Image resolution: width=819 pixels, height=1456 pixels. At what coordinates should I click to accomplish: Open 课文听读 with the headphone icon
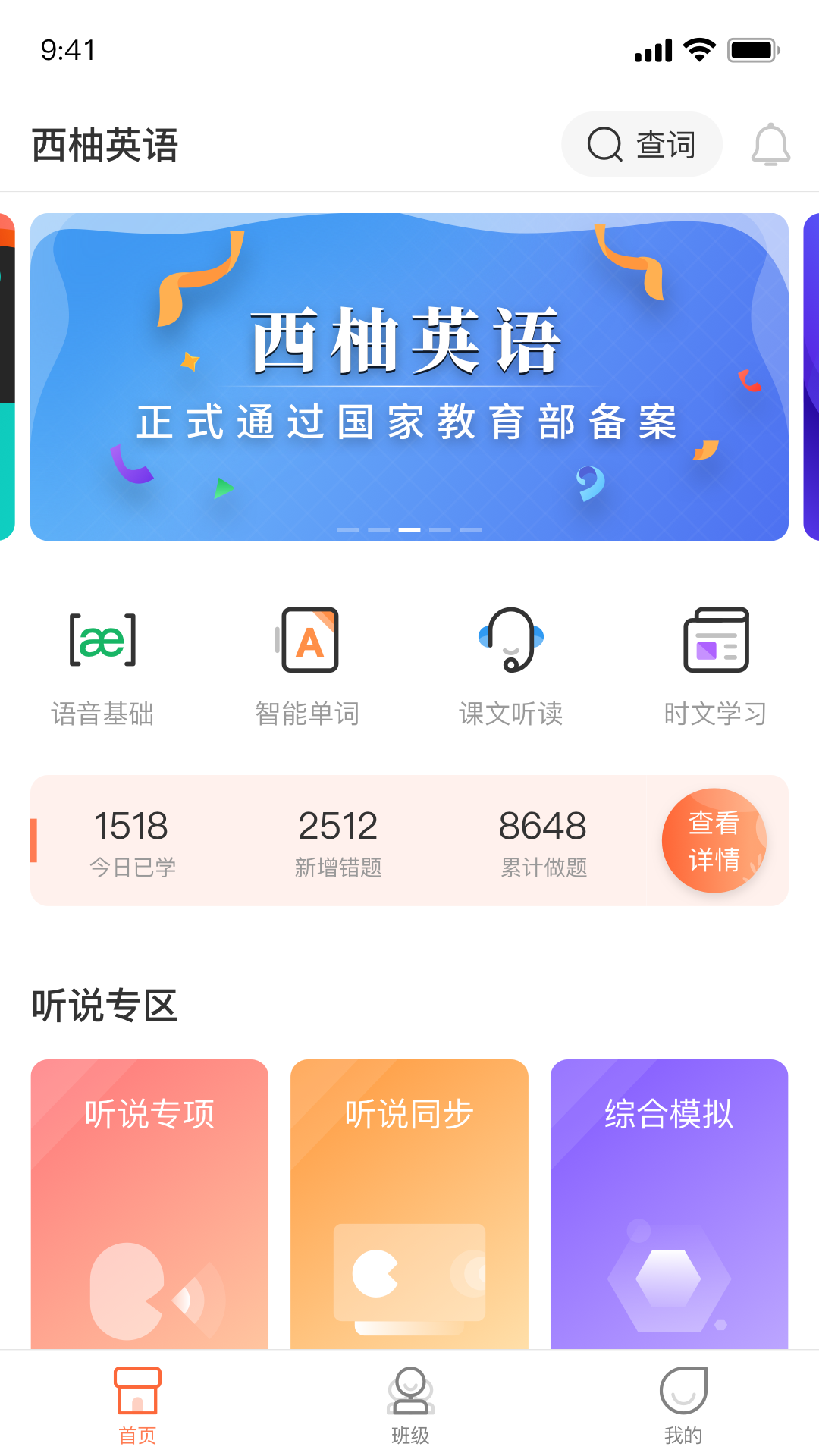(x=510, y=641)
